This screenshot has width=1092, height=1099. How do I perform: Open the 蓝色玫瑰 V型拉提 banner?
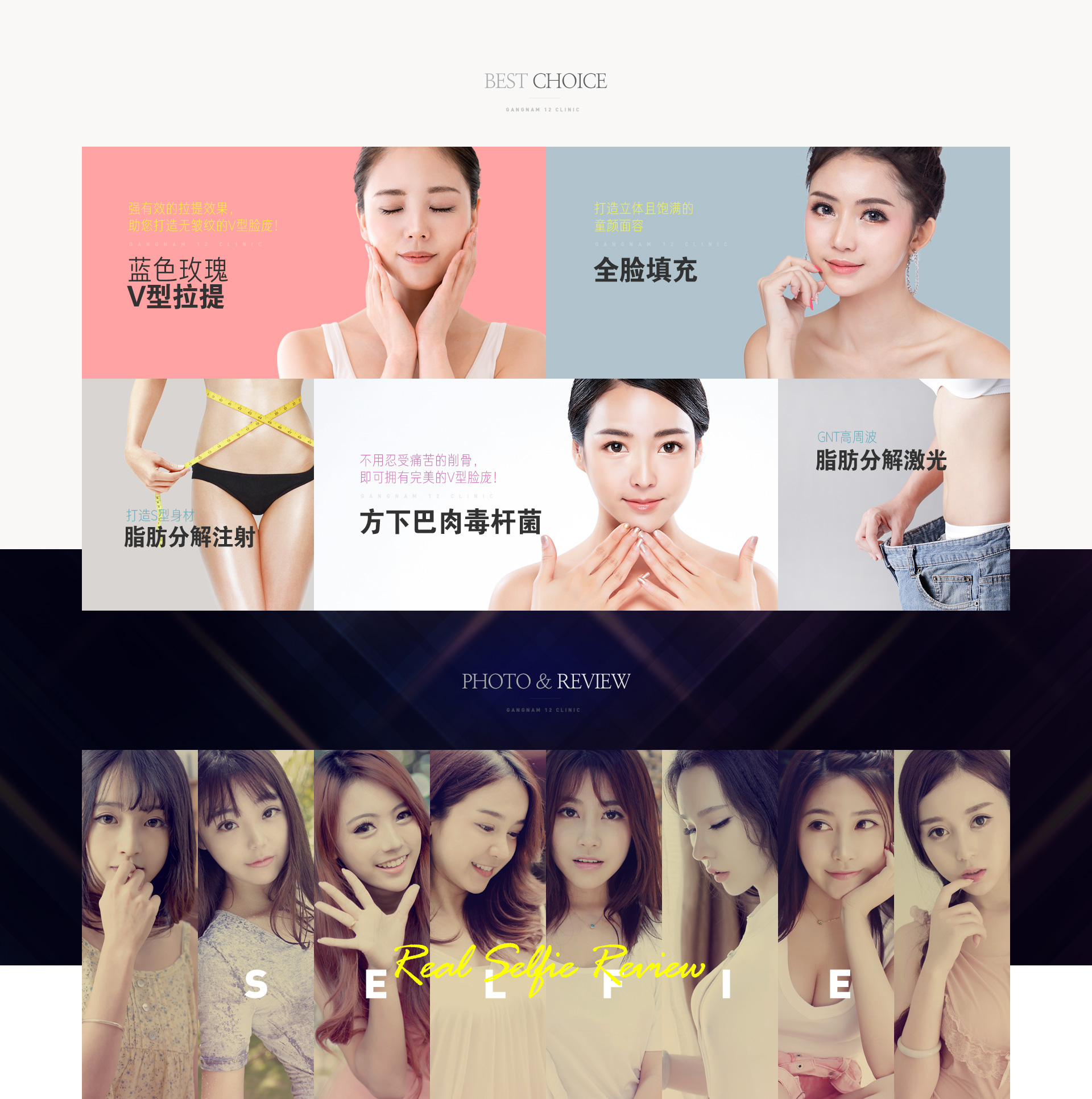[x=313, y=262]
